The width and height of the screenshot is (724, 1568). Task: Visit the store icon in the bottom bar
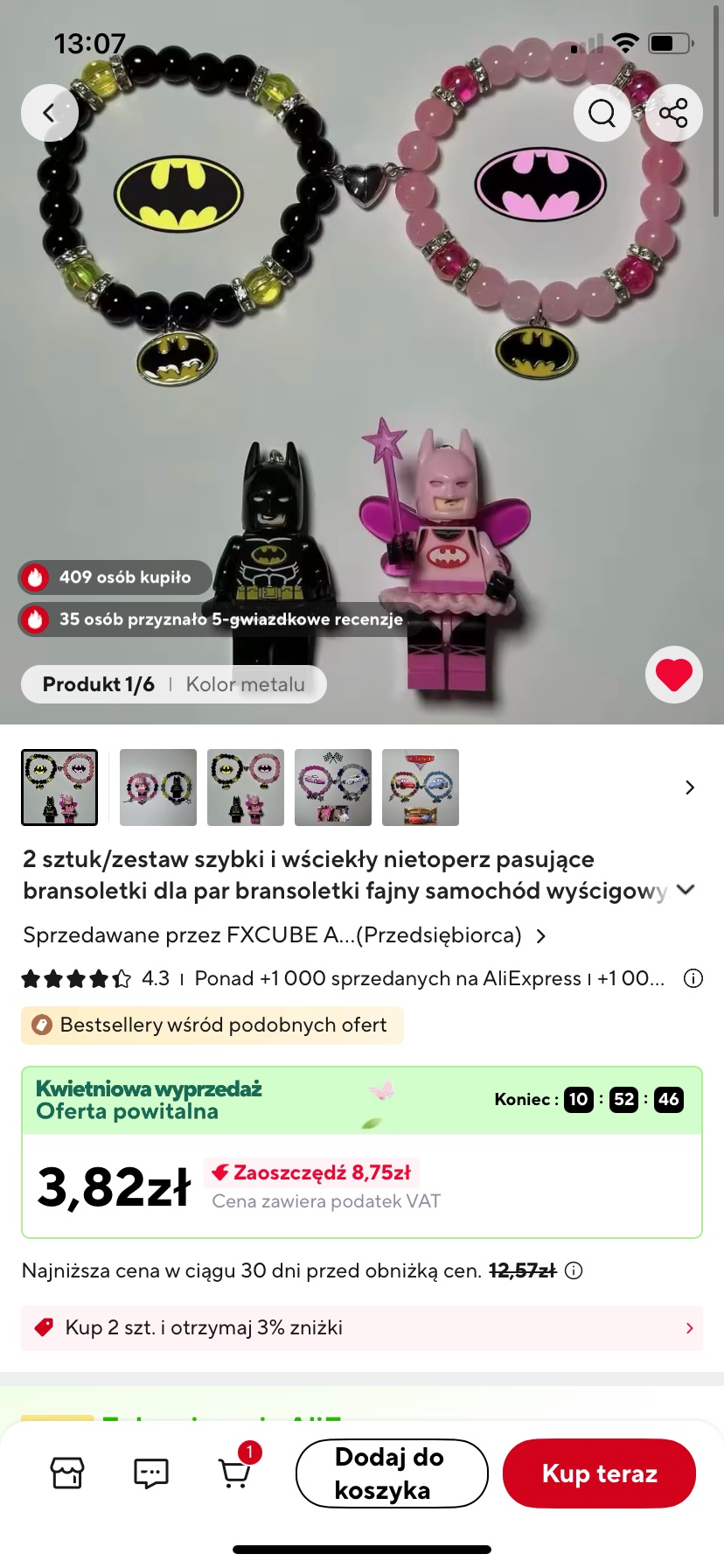click(x=67, y=1473)
